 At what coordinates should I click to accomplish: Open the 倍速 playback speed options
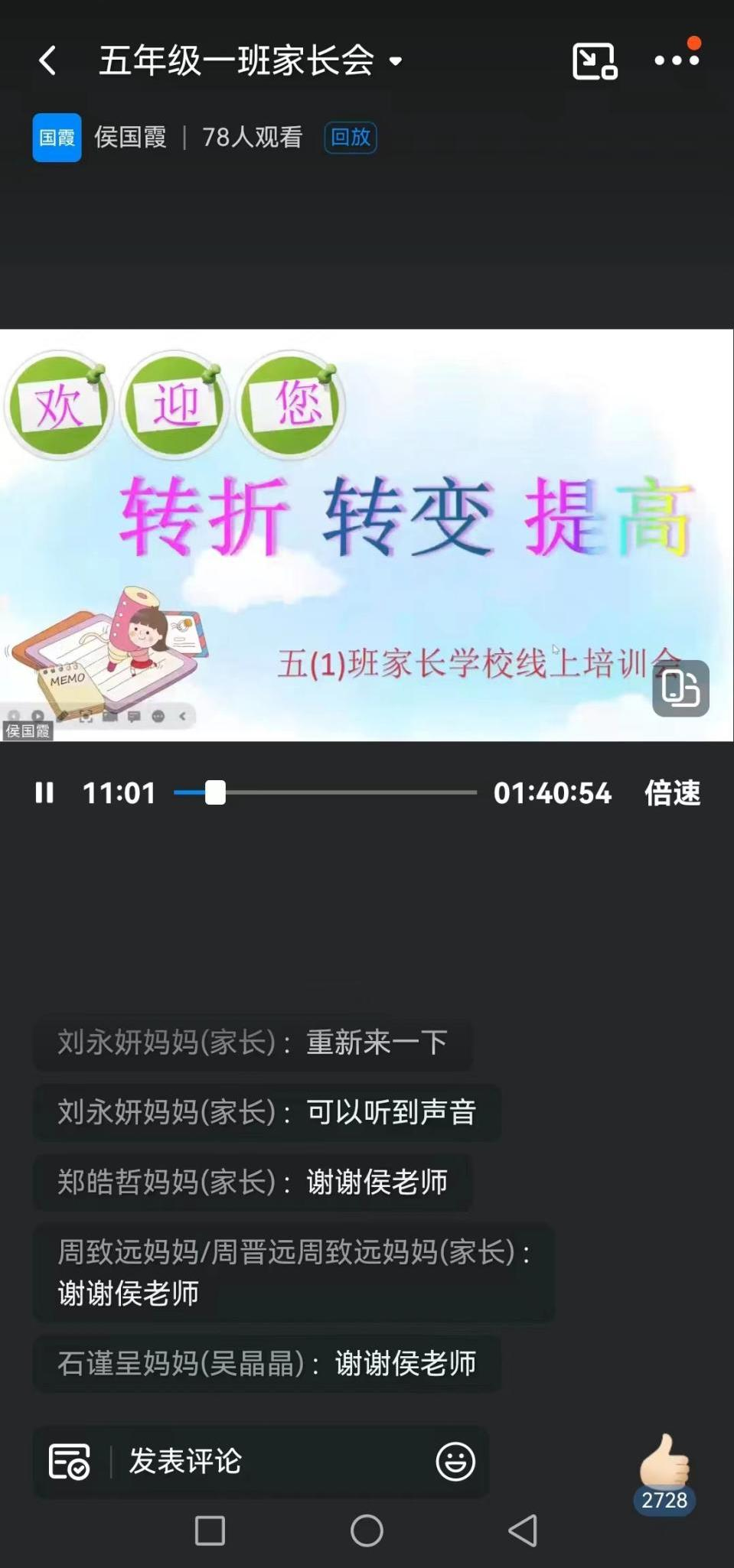click(x=672, y=792)
